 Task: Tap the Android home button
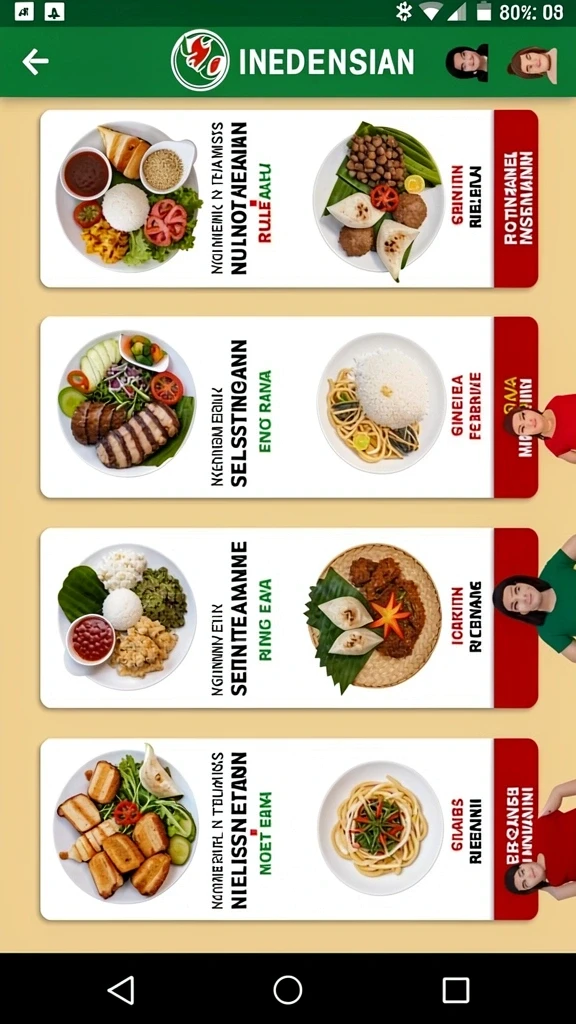click(x=287, y=990)
